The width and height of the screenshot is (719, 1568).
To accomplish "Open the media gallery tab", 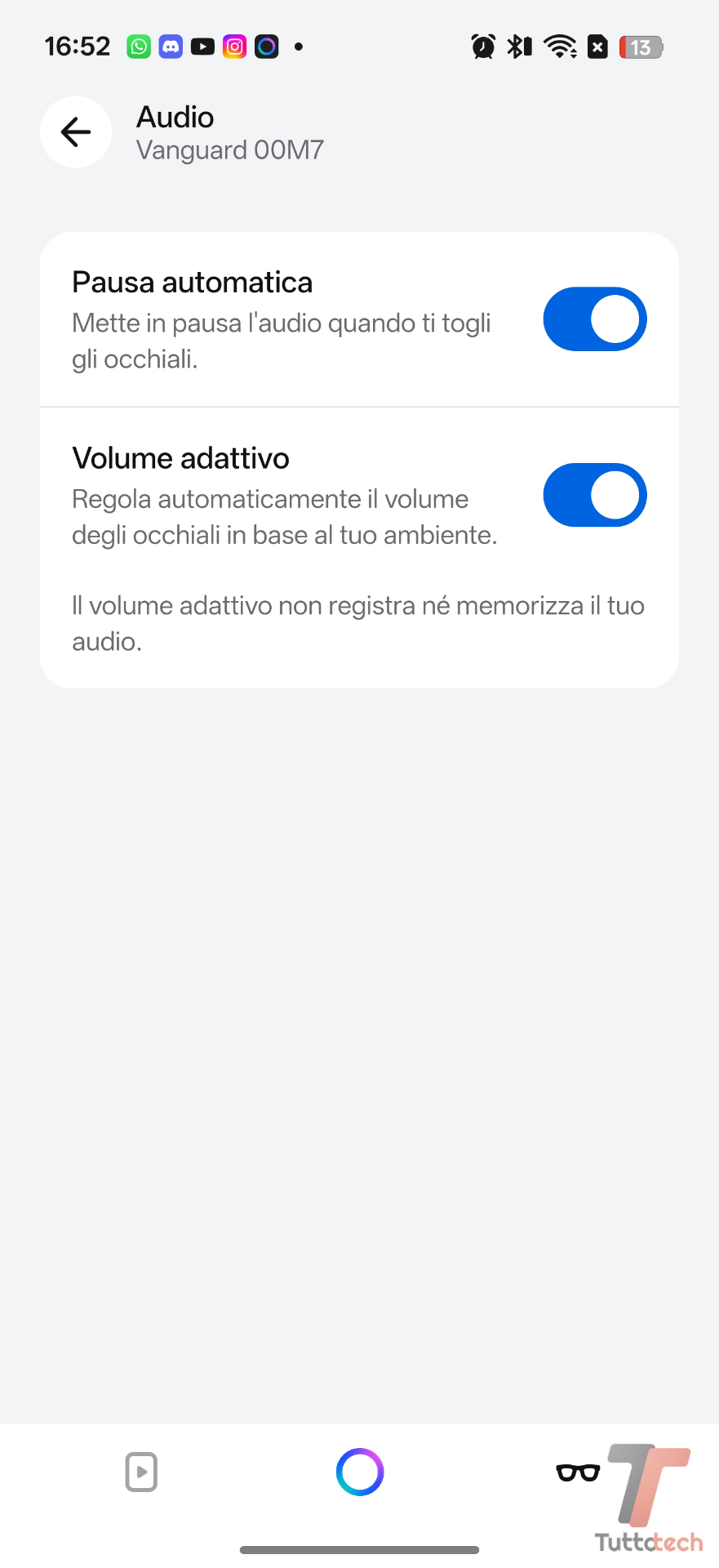I will point(141,1472).
